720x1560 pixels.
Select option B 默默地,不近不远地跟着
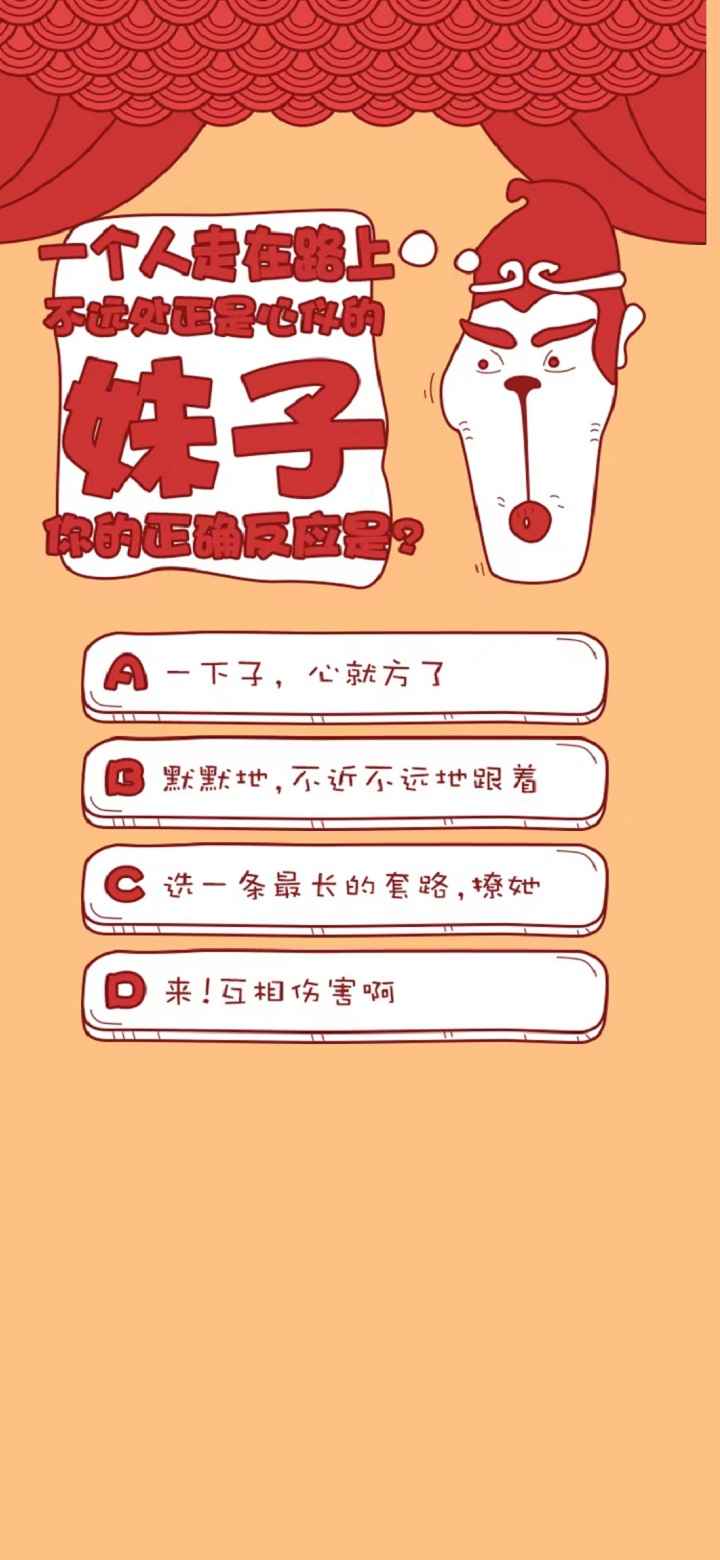[344, 781]
